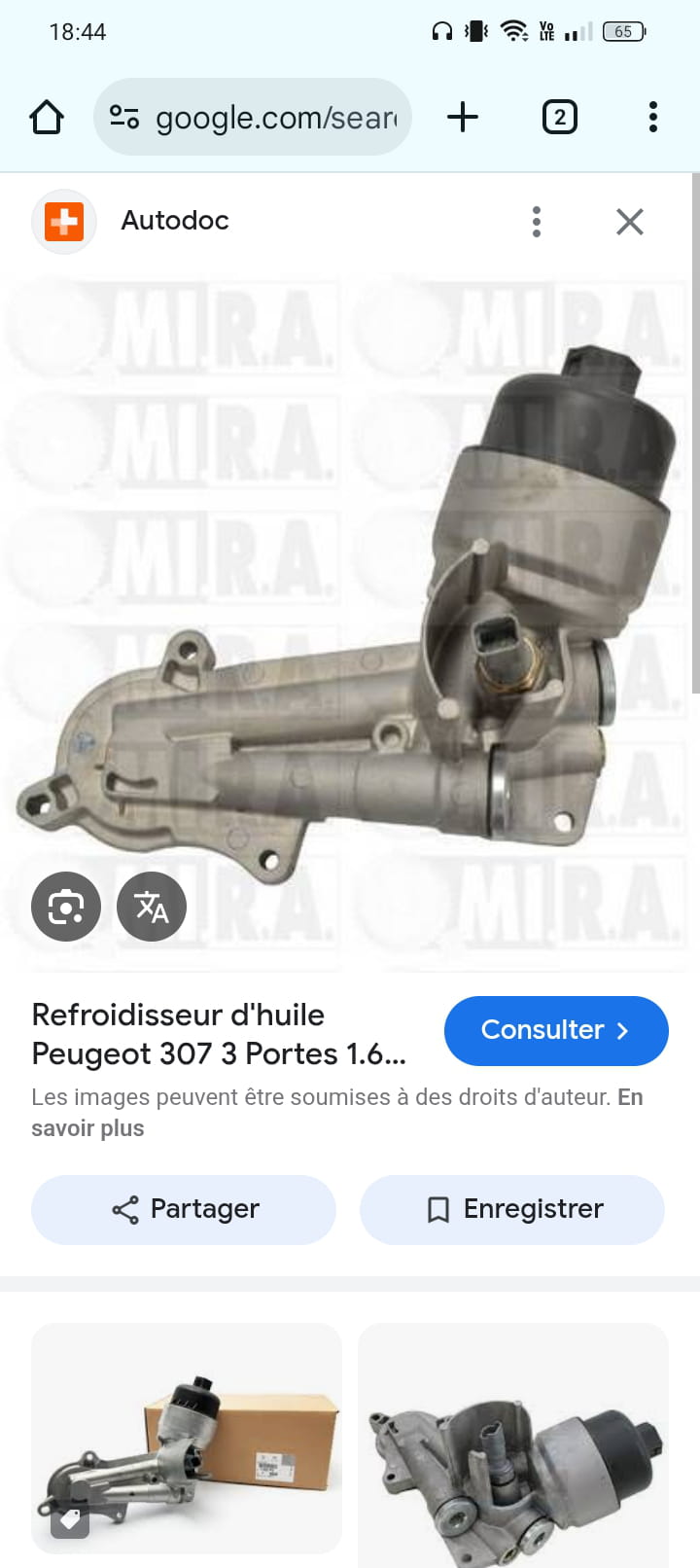
Task: Open the tab switcher showing 2 tabs
Action: click(x=559, y=118)
